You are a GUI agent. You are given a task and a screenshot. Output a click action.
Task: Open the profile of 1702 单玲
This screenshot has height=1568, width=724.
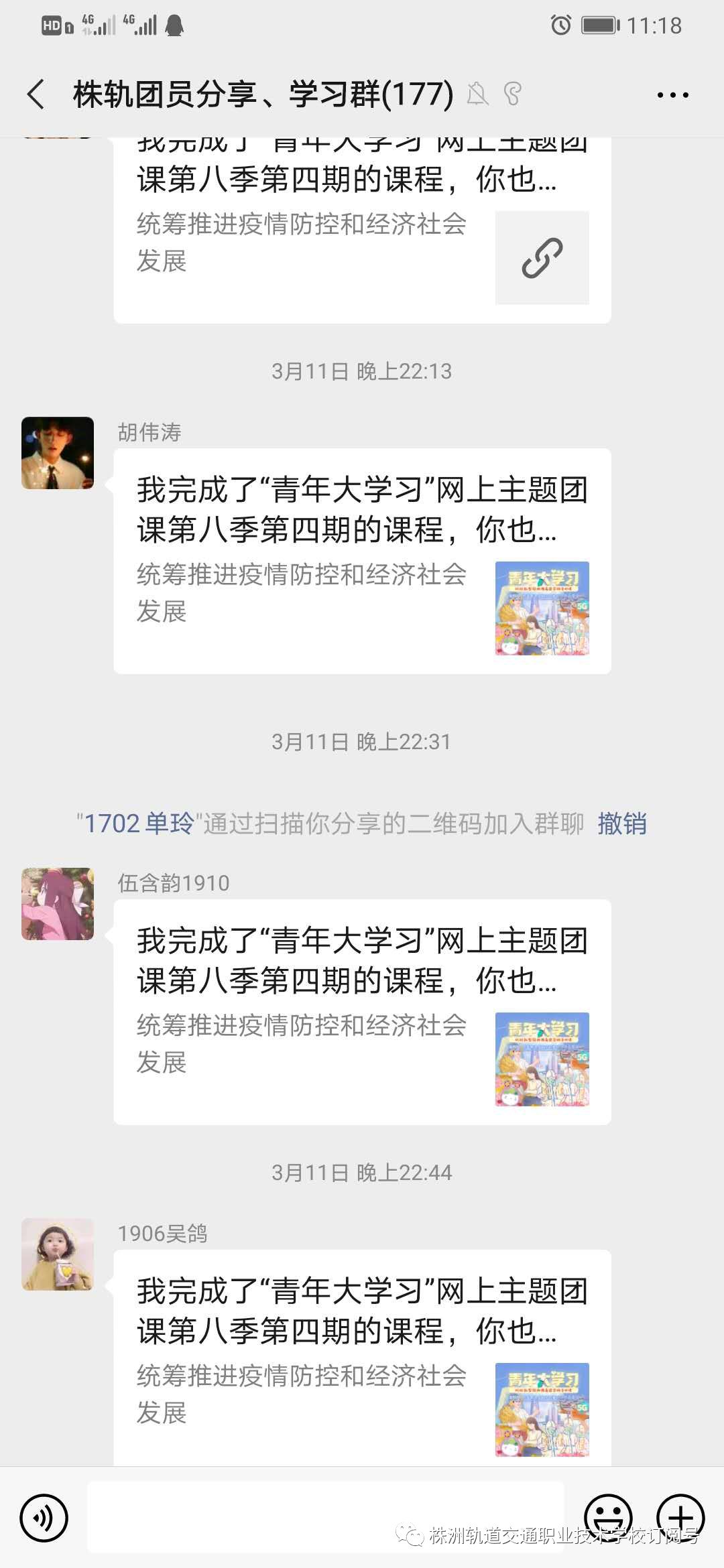[139, 824]
